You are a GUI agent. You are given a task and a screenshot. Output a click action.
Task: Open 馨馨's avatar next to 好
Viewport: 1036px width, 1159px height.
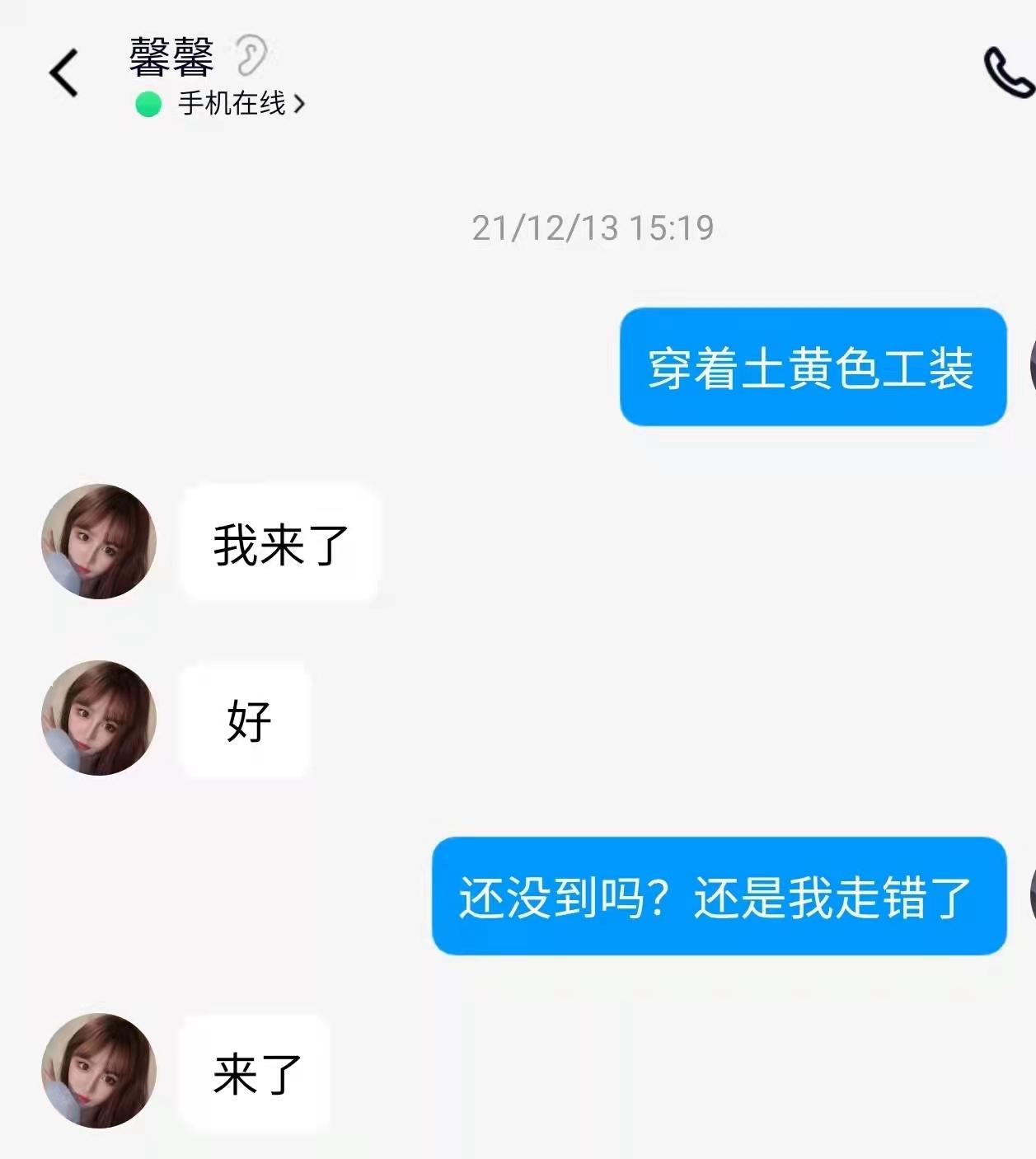coord(99,718)
